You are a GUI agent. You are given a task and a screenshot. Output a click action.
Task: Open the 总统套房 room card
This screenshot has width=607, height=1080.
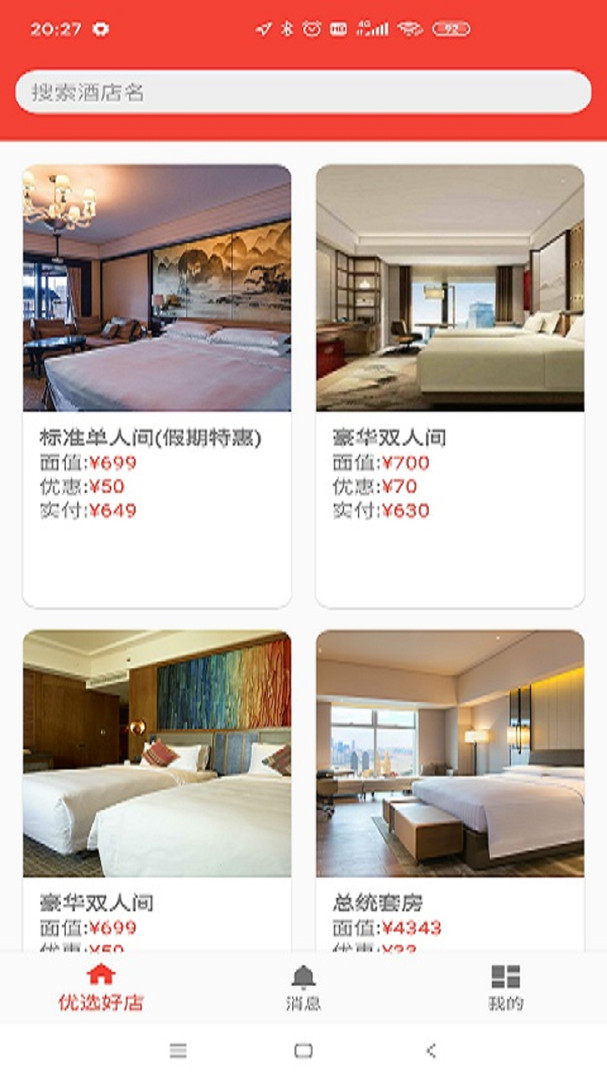450,790
